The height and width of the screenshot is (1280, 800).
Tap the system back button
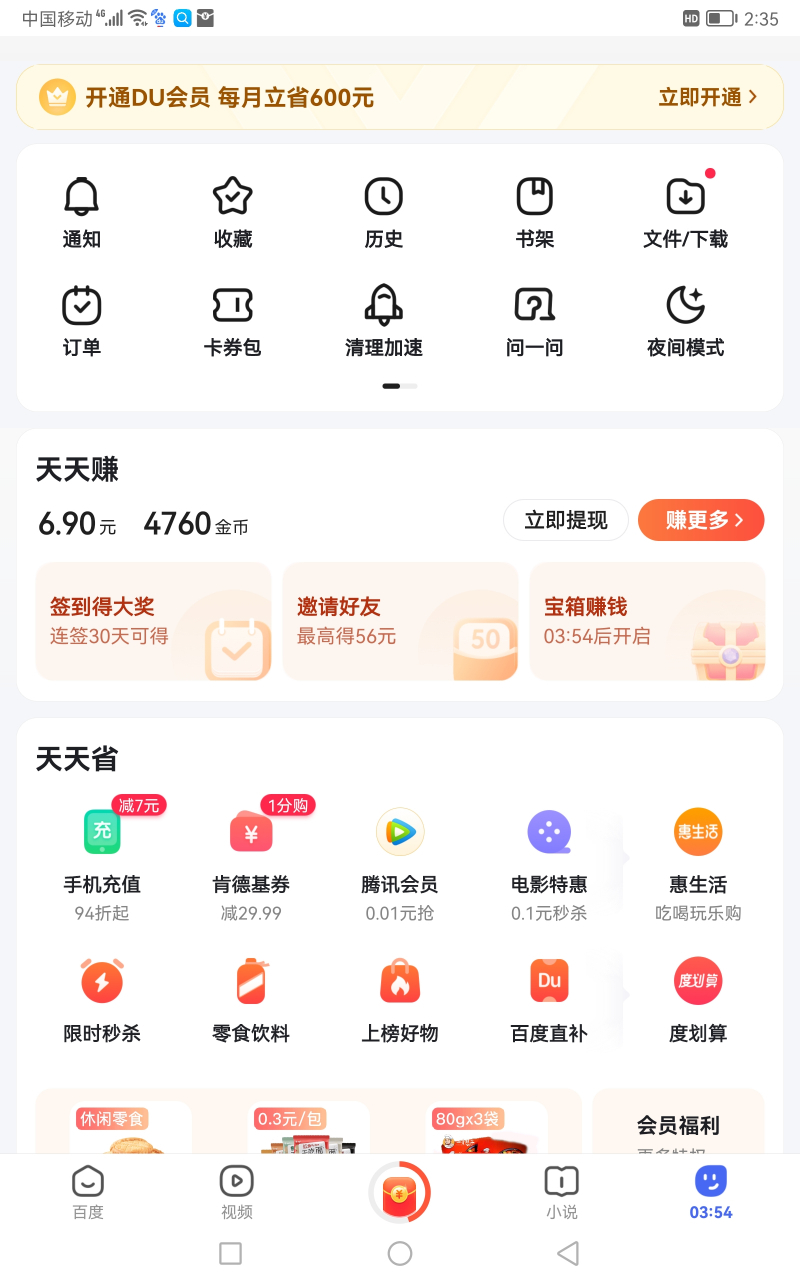(x=568, y=1253)
